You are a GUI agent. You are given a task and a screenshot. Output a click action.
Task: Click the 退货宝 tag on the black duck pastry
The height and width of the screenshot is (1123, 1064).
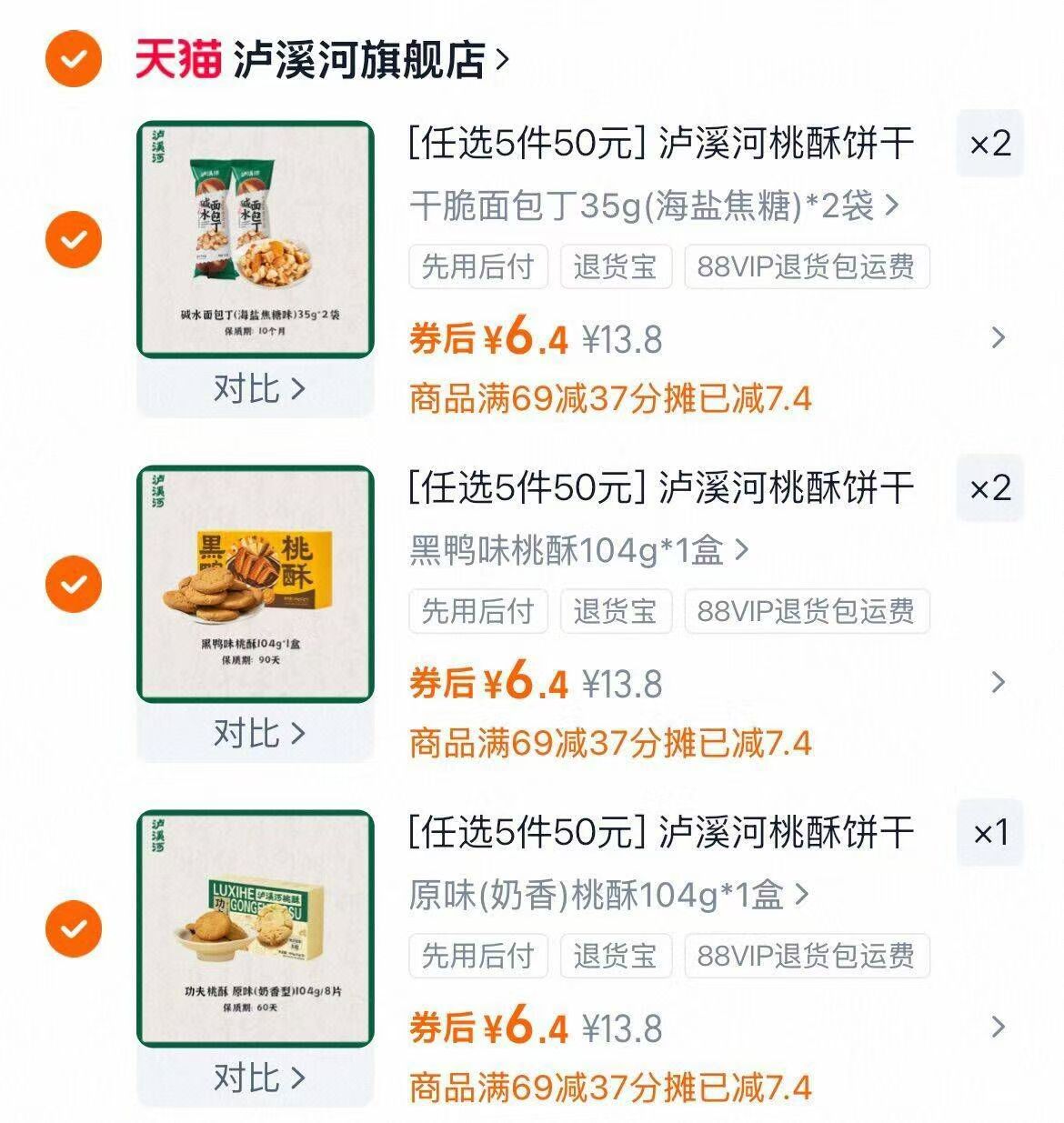(617, 611)
